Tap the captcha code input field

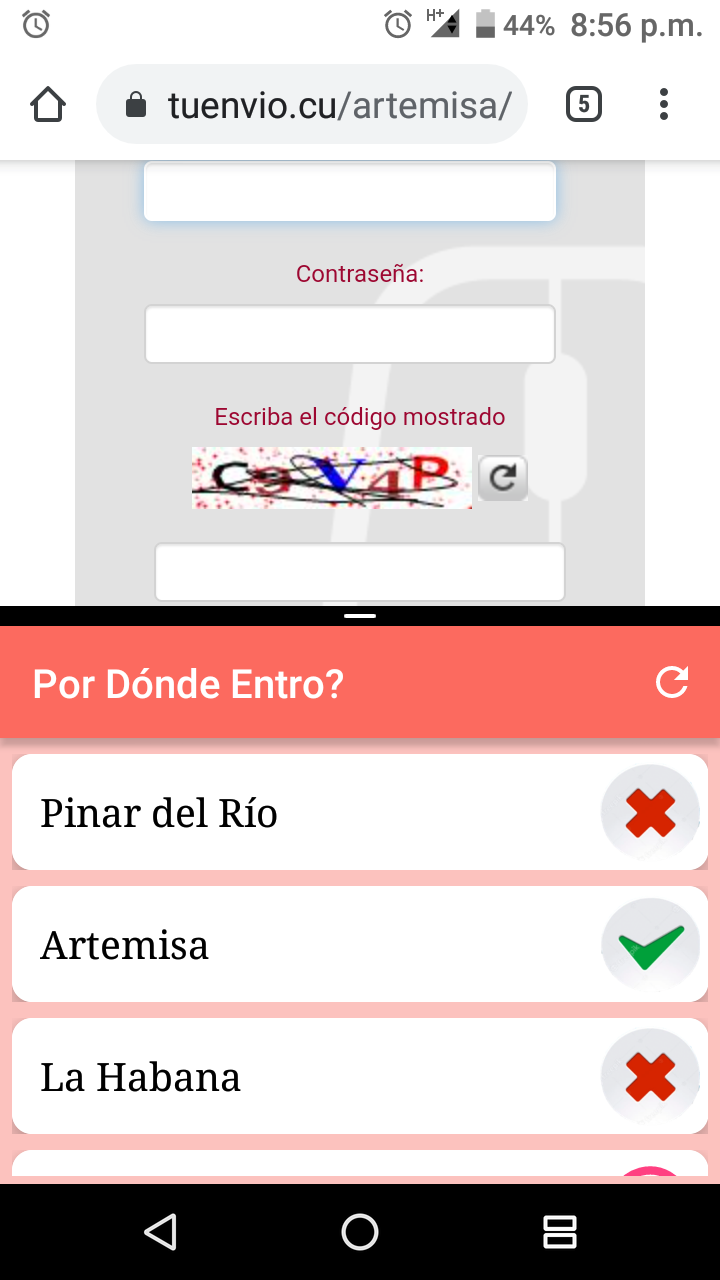359,572
